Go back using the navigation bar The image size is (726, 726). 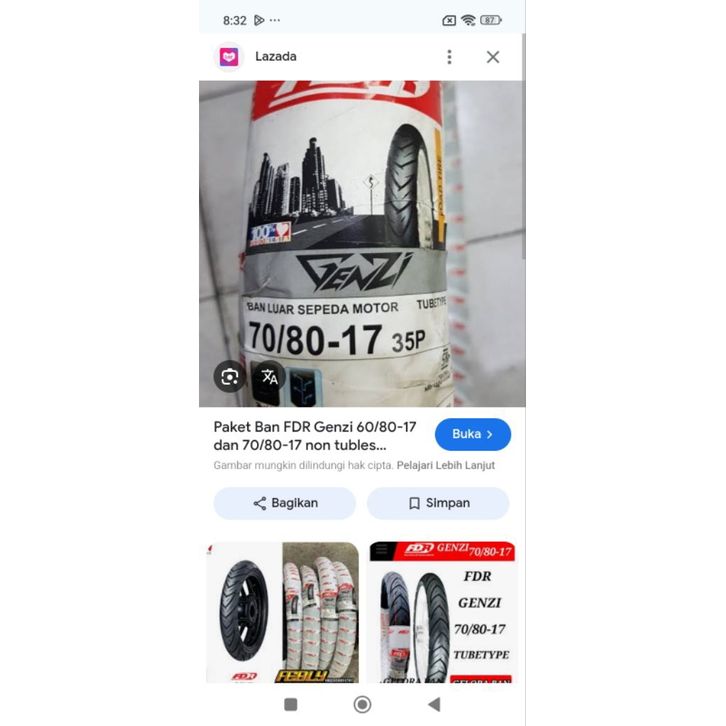pos(434,704)
